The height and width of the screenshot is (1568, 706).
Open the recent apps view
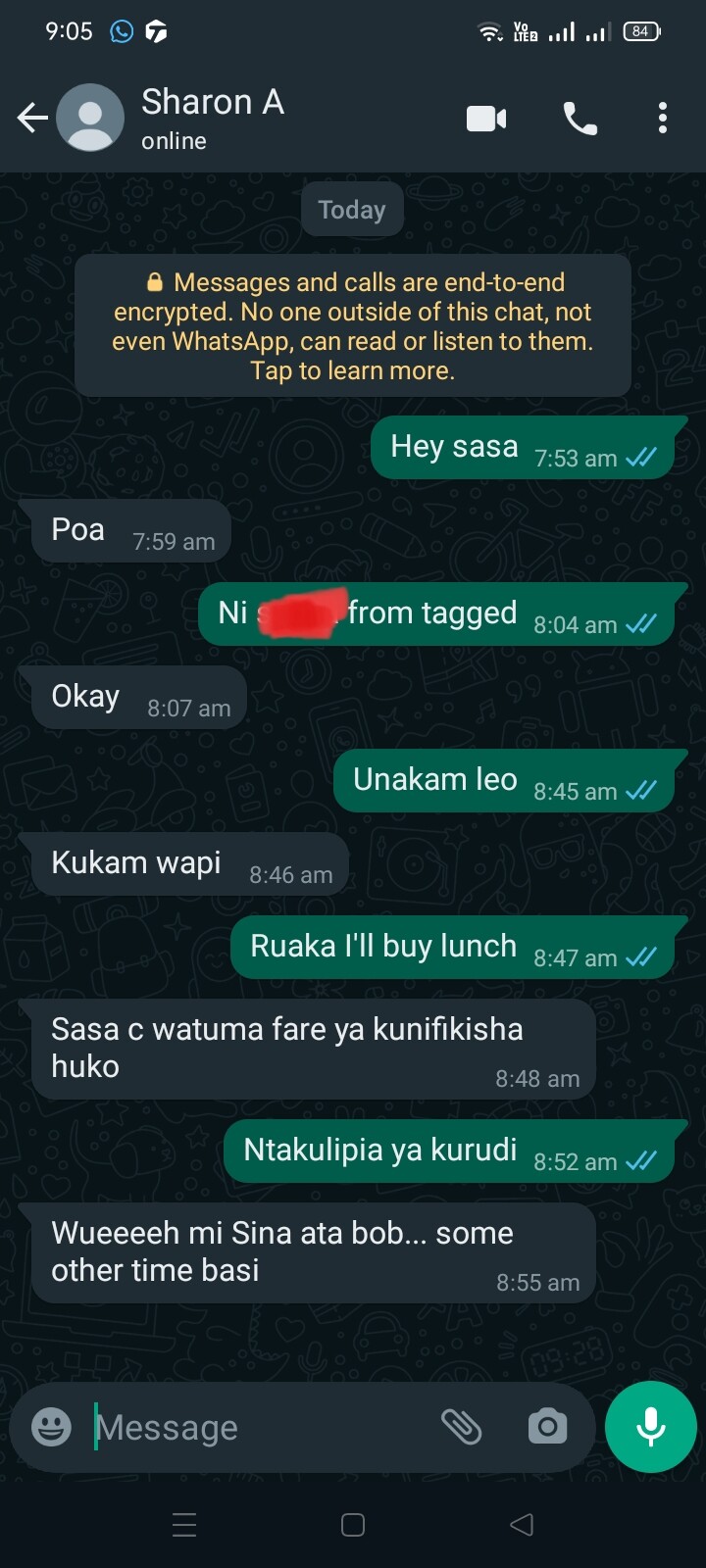point(184,1525)
